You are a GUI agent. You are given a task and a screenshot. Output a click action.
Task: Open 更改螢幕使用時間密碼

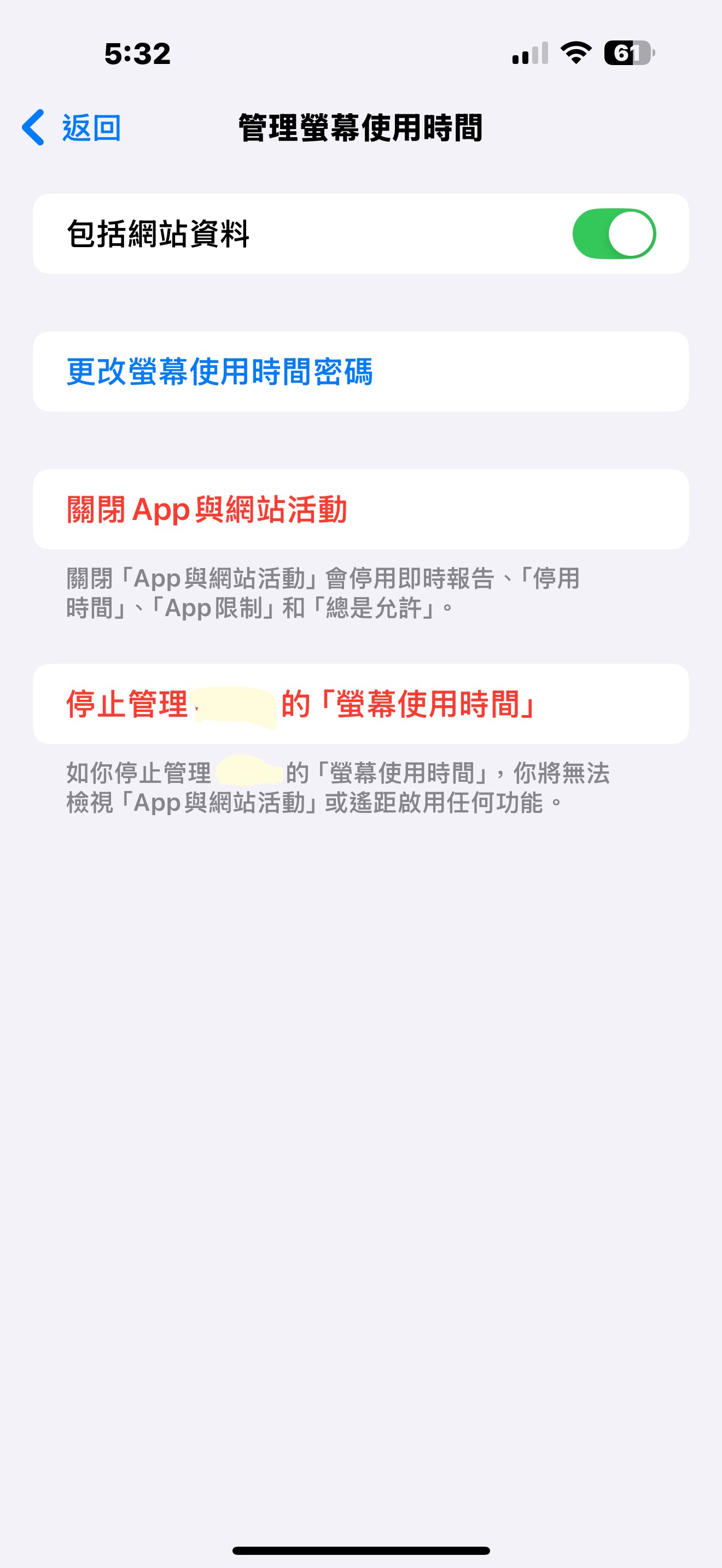[x=219, y=371]
